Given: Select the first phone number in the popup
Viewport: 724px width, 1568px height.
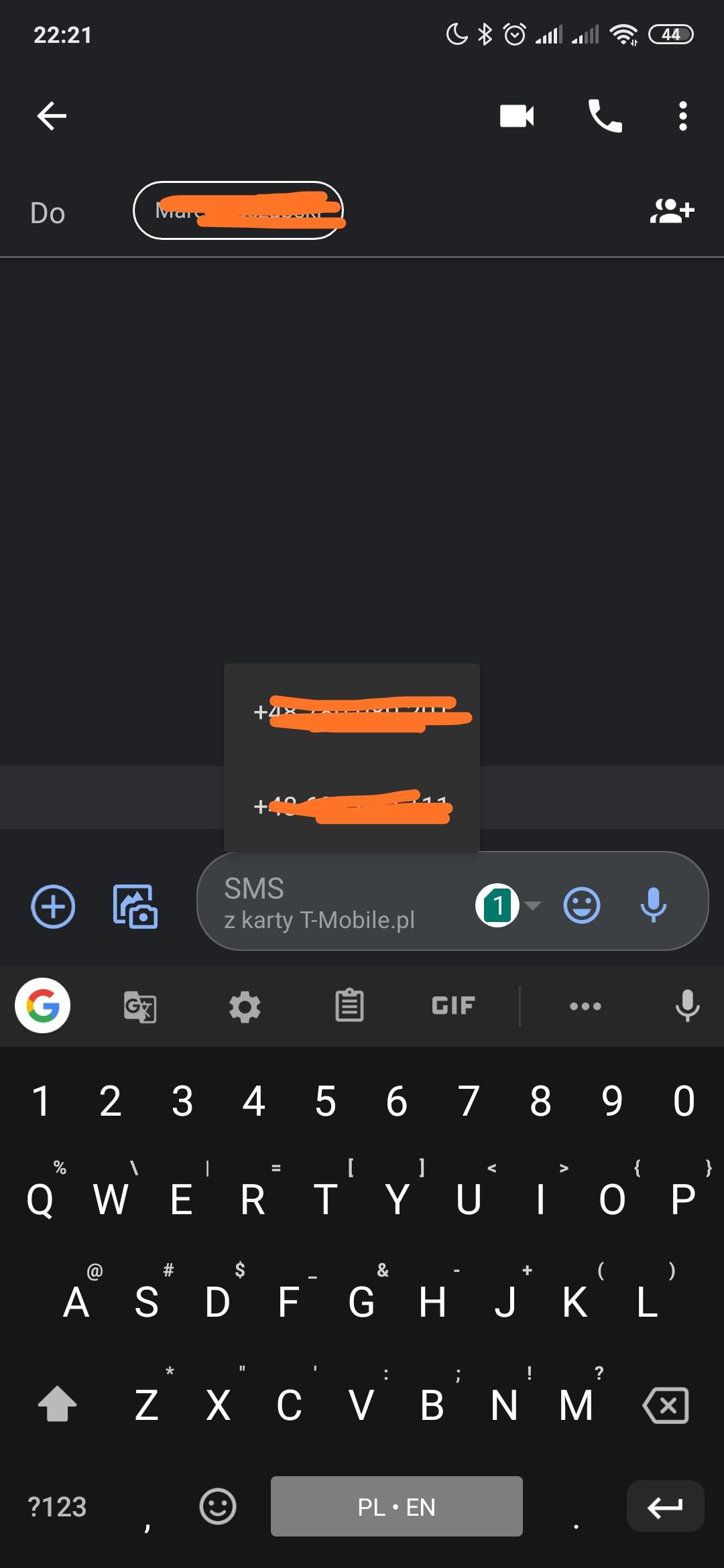Looking at the screenshot, I should pyautogui.click(x=352, y=712).
